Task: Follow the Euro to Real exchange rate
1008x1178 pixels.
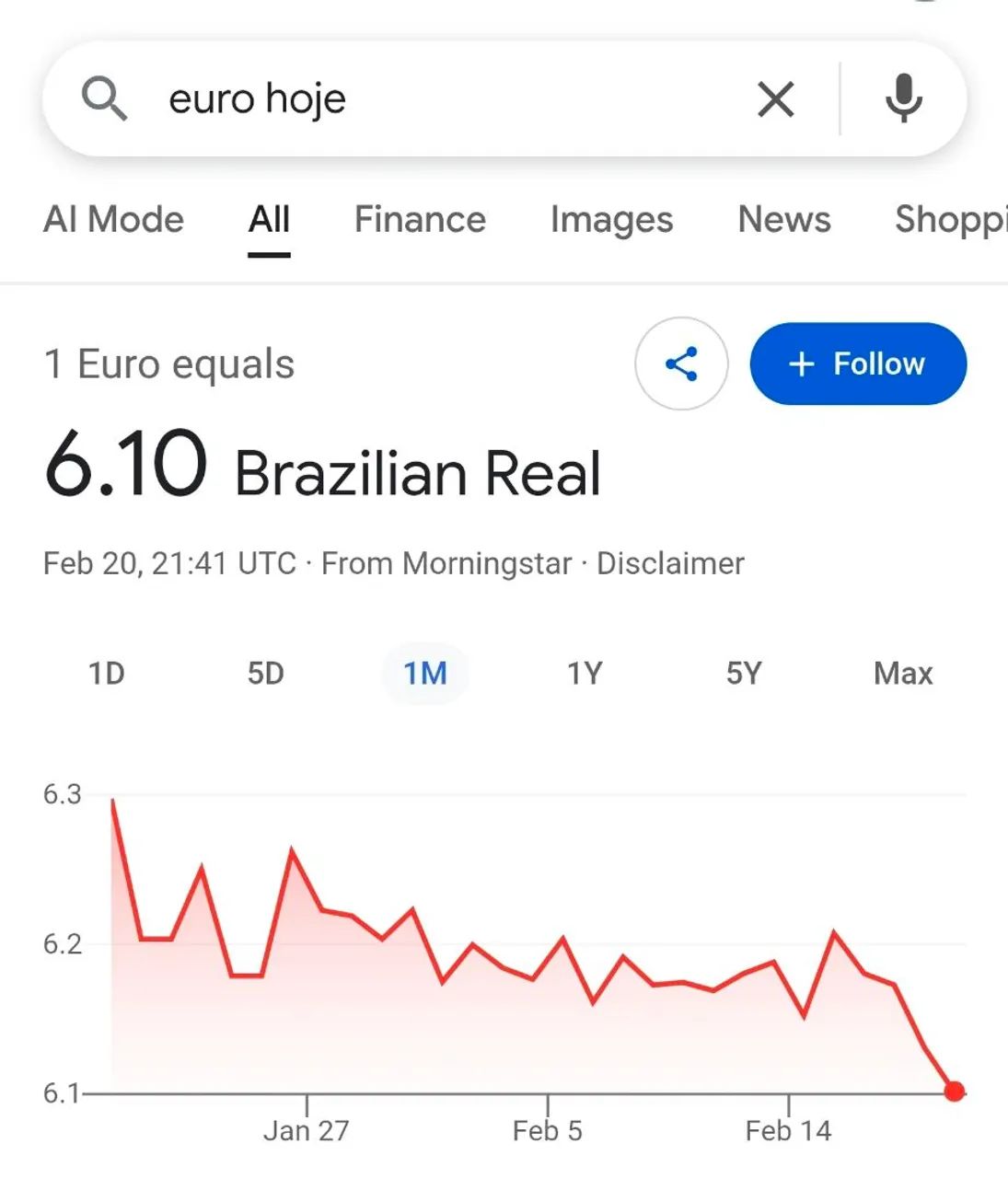Action: tap(857, 364)
